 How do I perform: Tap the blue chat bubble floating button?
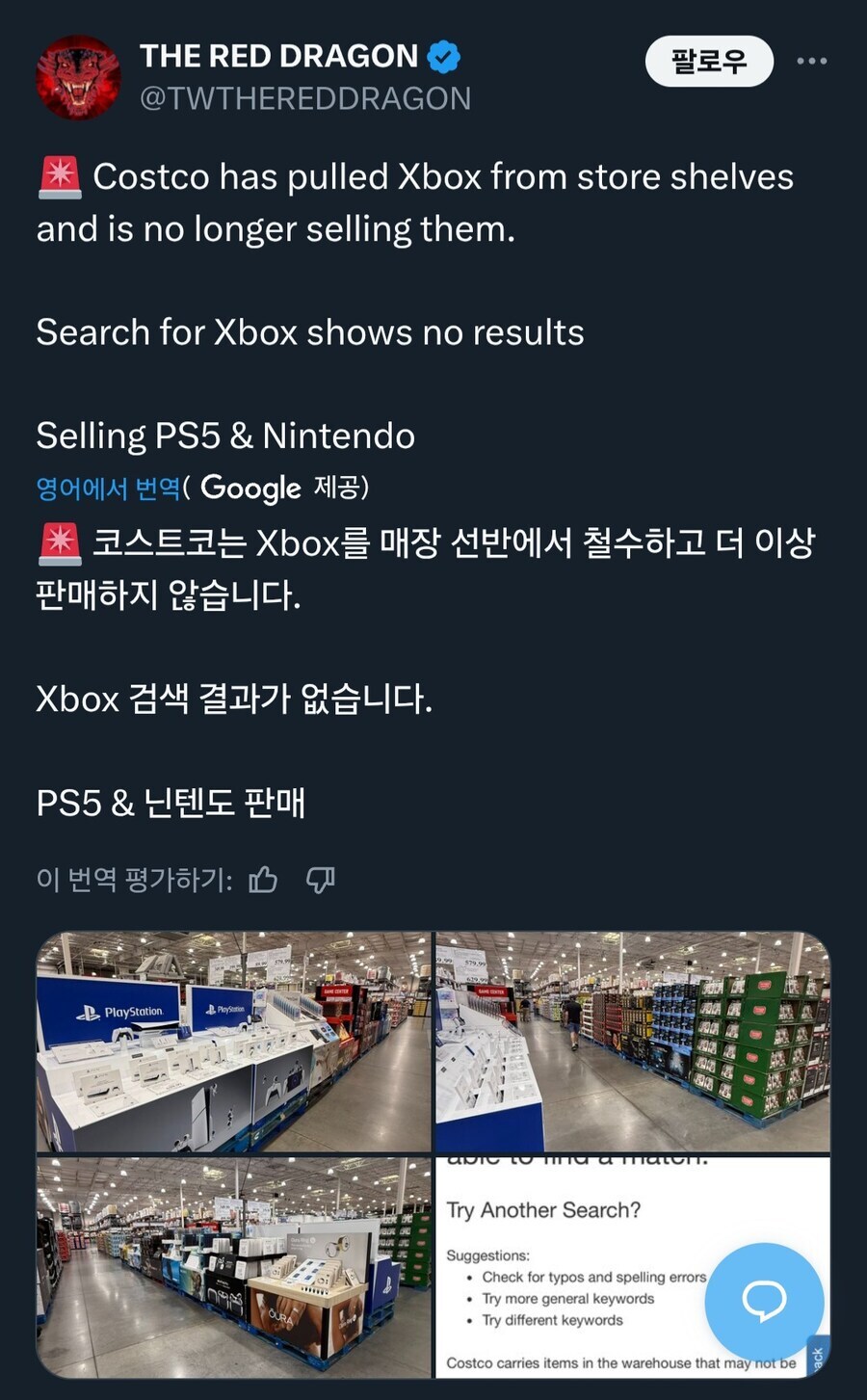(x=764, y=1301)
